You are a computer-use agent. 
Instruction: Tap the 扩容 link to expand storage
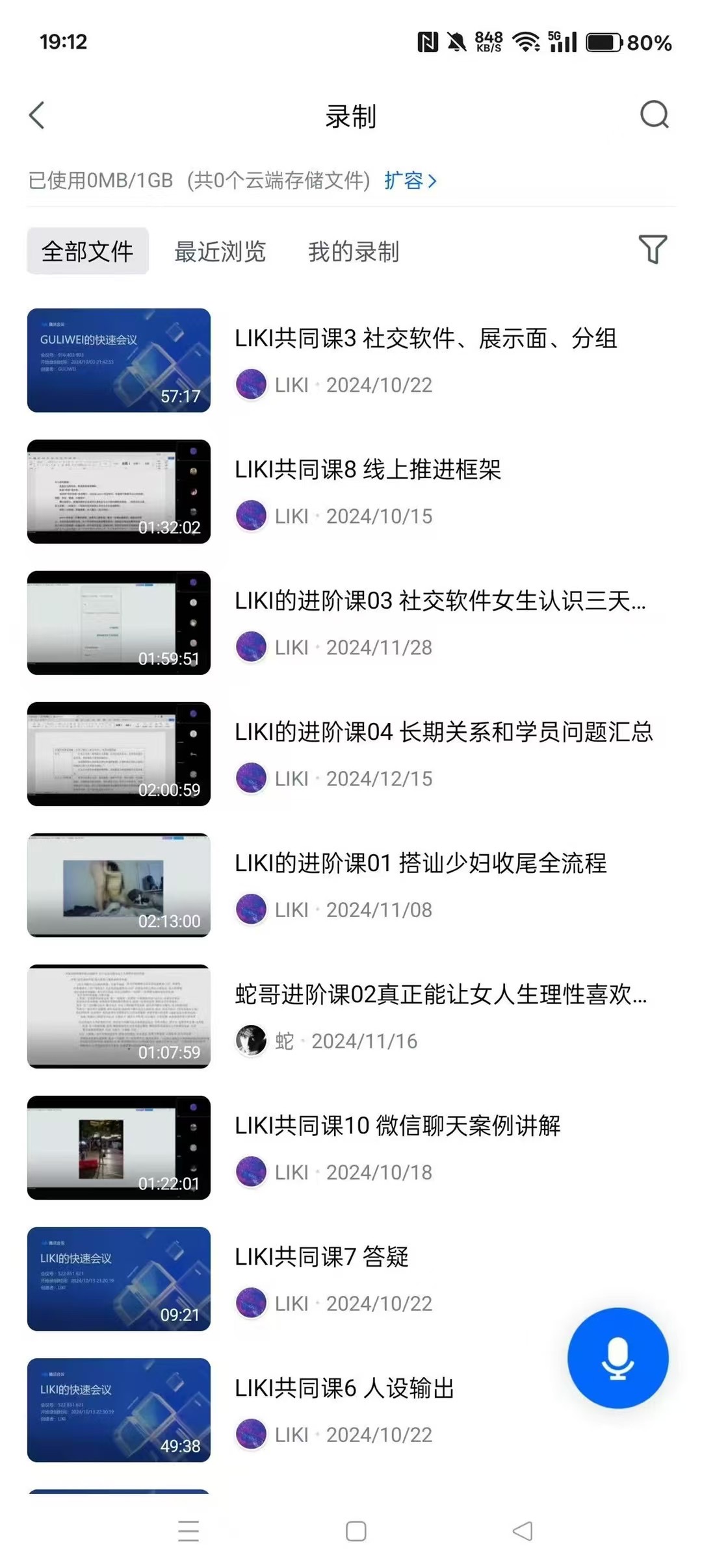(409, 181)
